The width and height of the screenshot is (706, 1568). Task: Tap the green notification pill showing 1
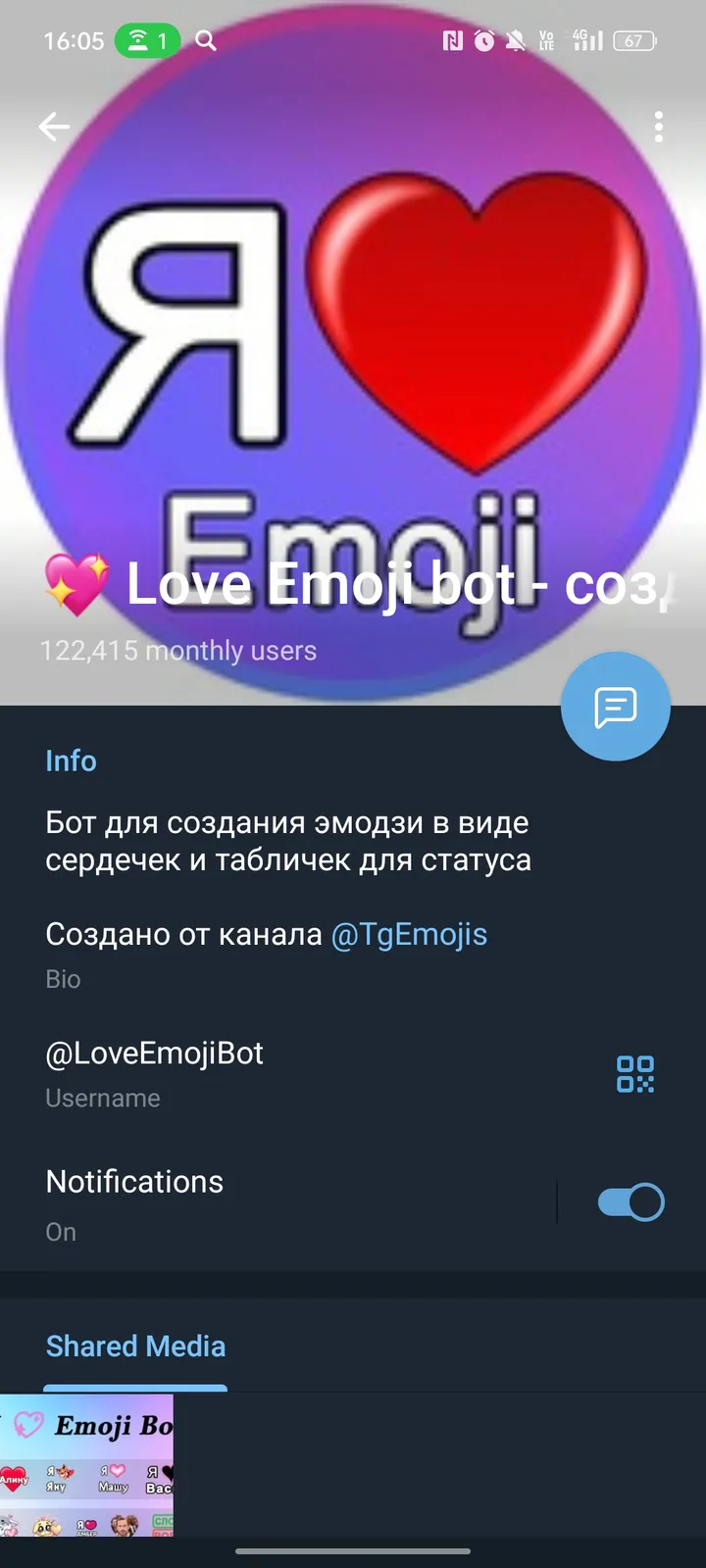click(x=149, y=41)
